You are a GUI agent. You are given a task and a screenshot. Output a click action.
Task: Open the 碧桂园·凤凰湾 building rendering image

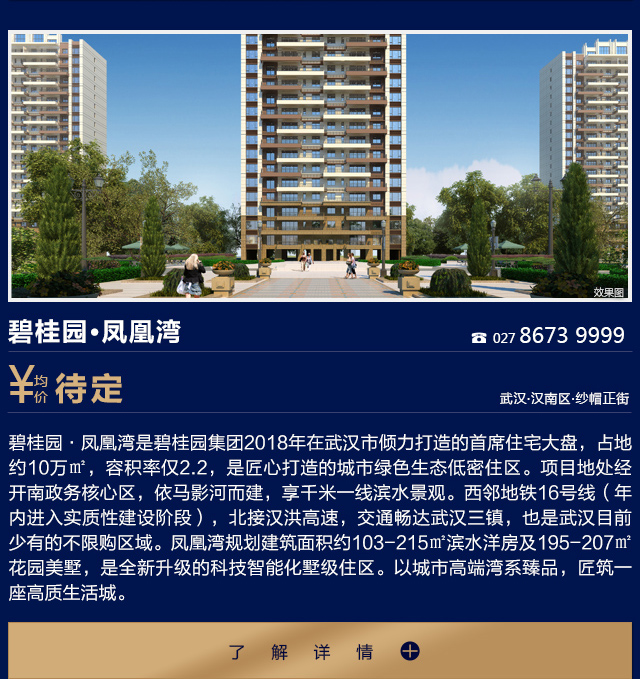(x=320, y=165)
